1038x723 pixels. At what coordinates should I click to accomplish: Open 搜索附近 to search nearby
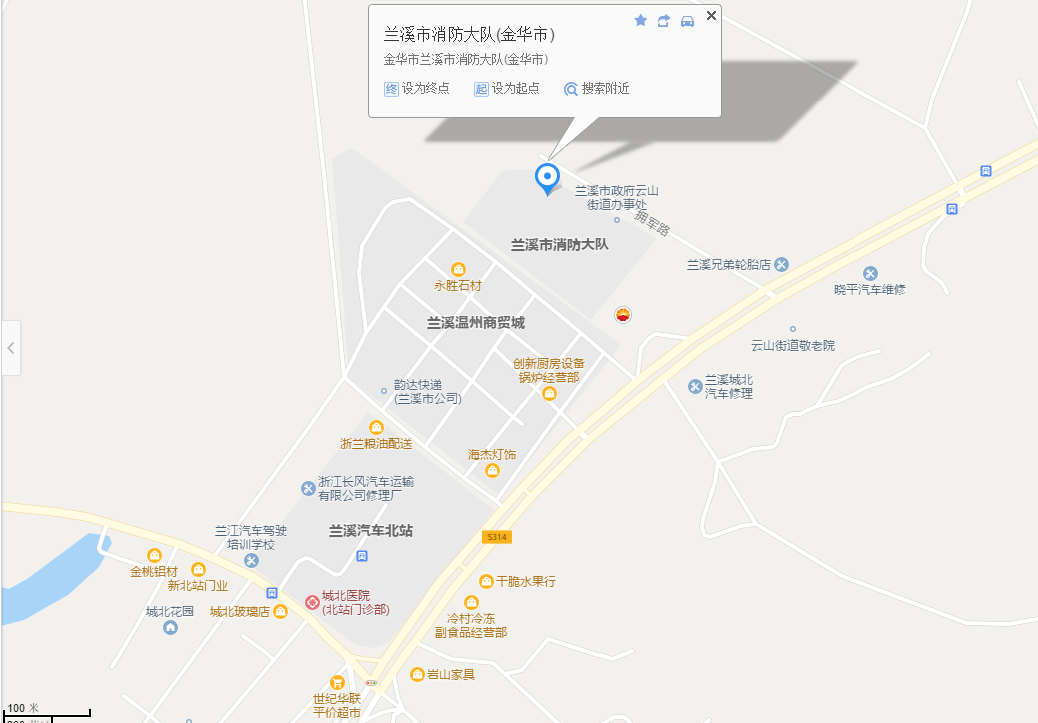(x=597, y=89)
